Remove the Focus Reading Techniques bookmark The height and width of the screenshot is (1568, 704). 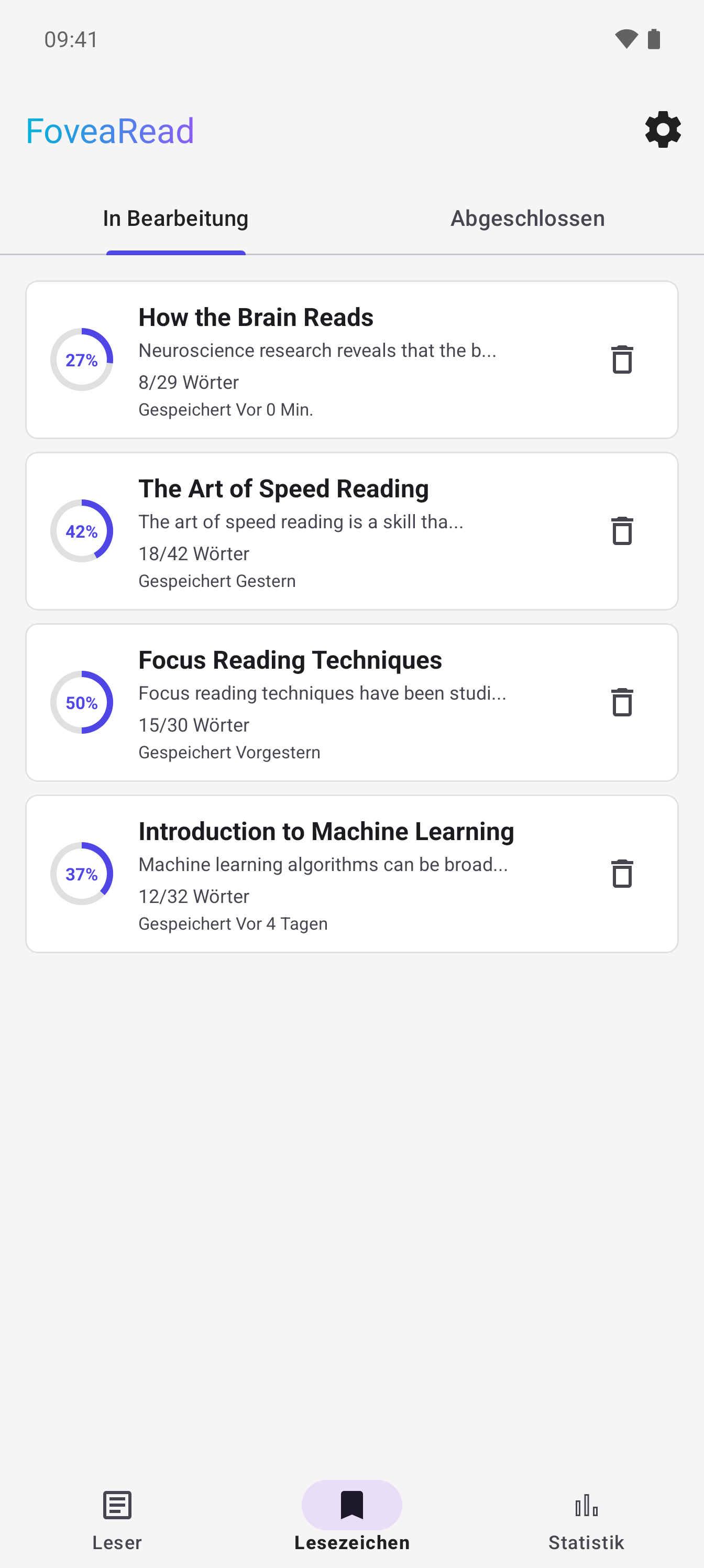622,702
